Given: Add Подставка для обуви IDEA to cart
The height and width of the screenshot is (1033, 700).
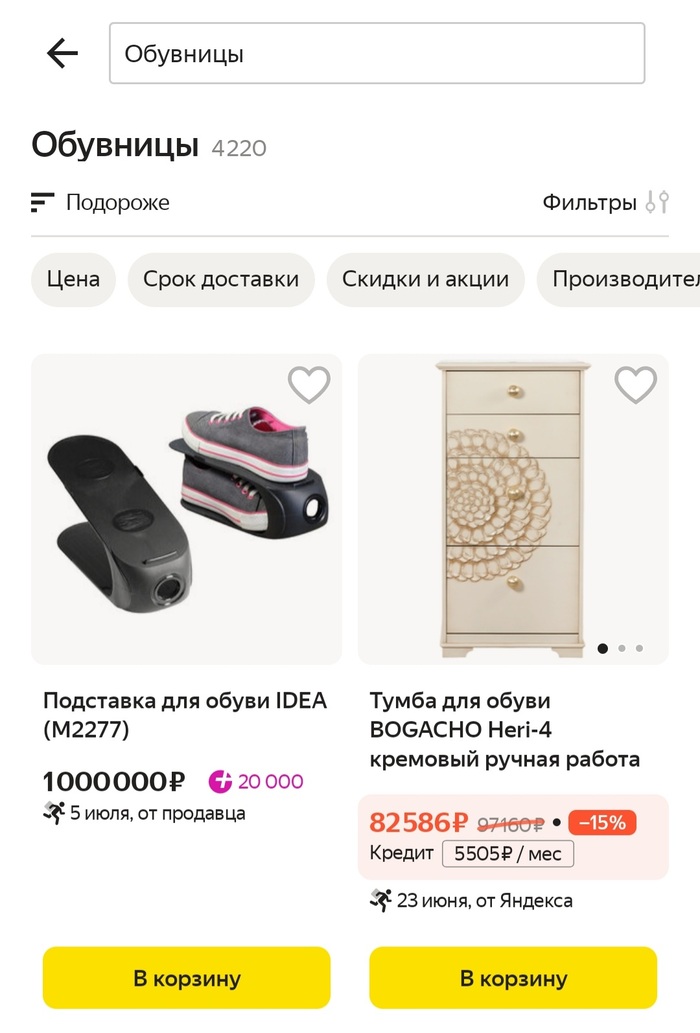Looking at the screenshot, I should click(x=186, y=977).
